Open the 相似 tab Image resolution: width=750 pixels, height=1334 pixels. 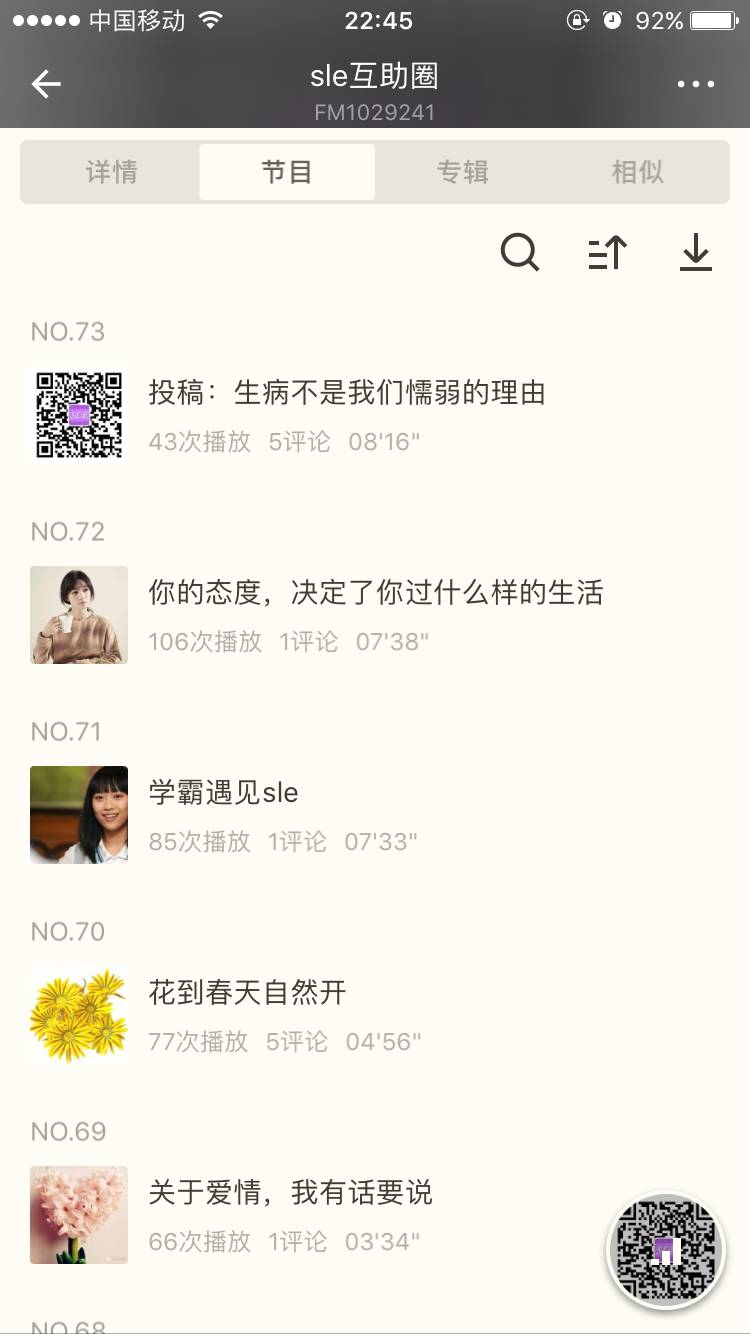tap(637, 172)
